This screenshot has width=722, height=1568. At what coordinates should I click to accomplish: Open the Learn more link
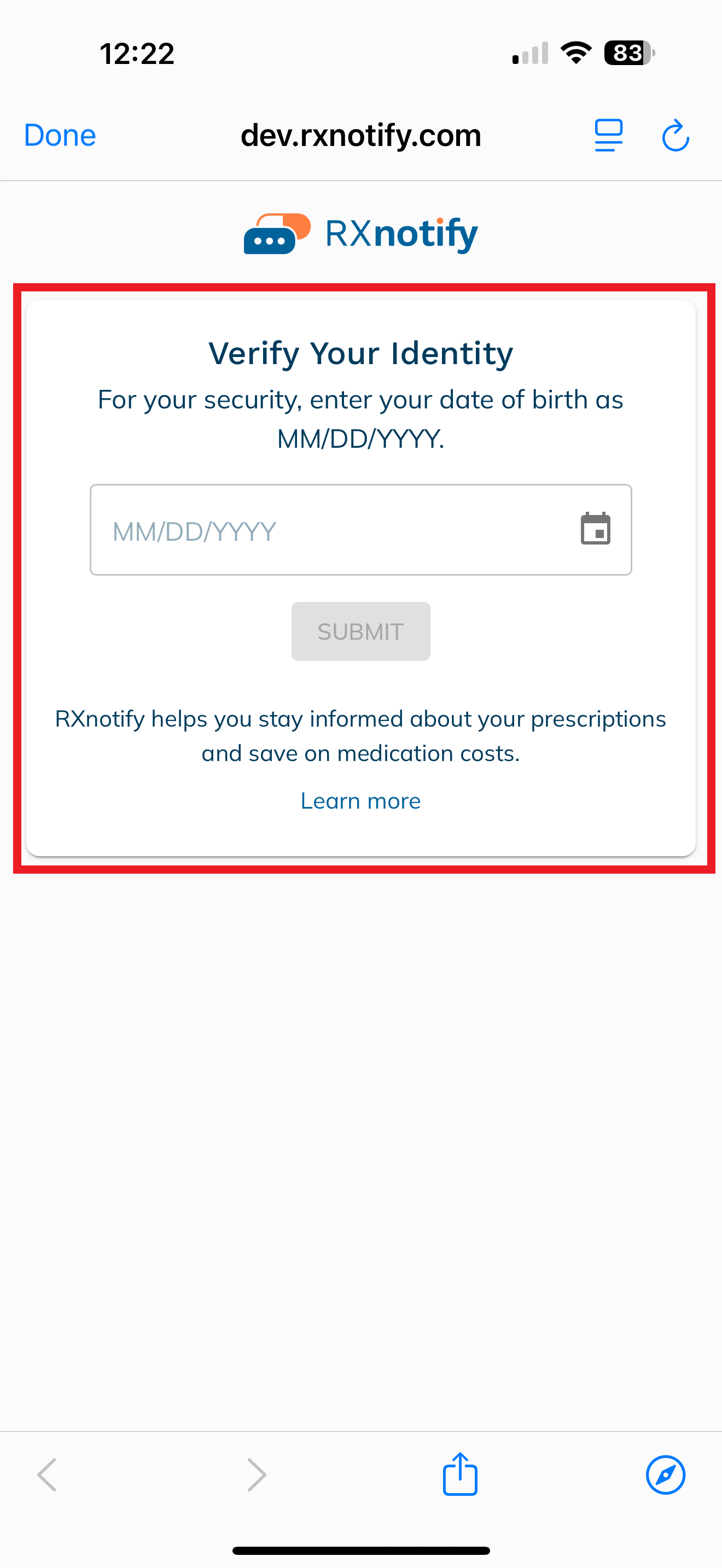click(360, 800)
